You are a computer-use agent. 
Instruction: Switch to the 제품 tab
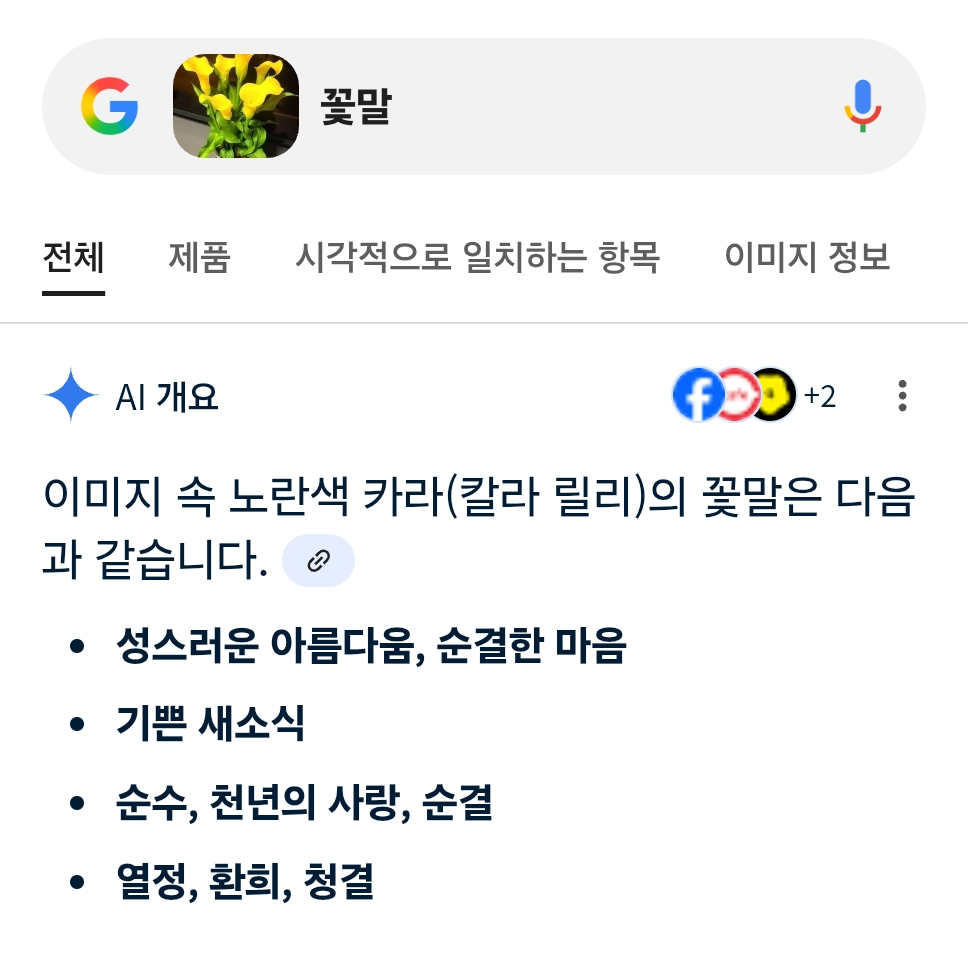point(199,258)
